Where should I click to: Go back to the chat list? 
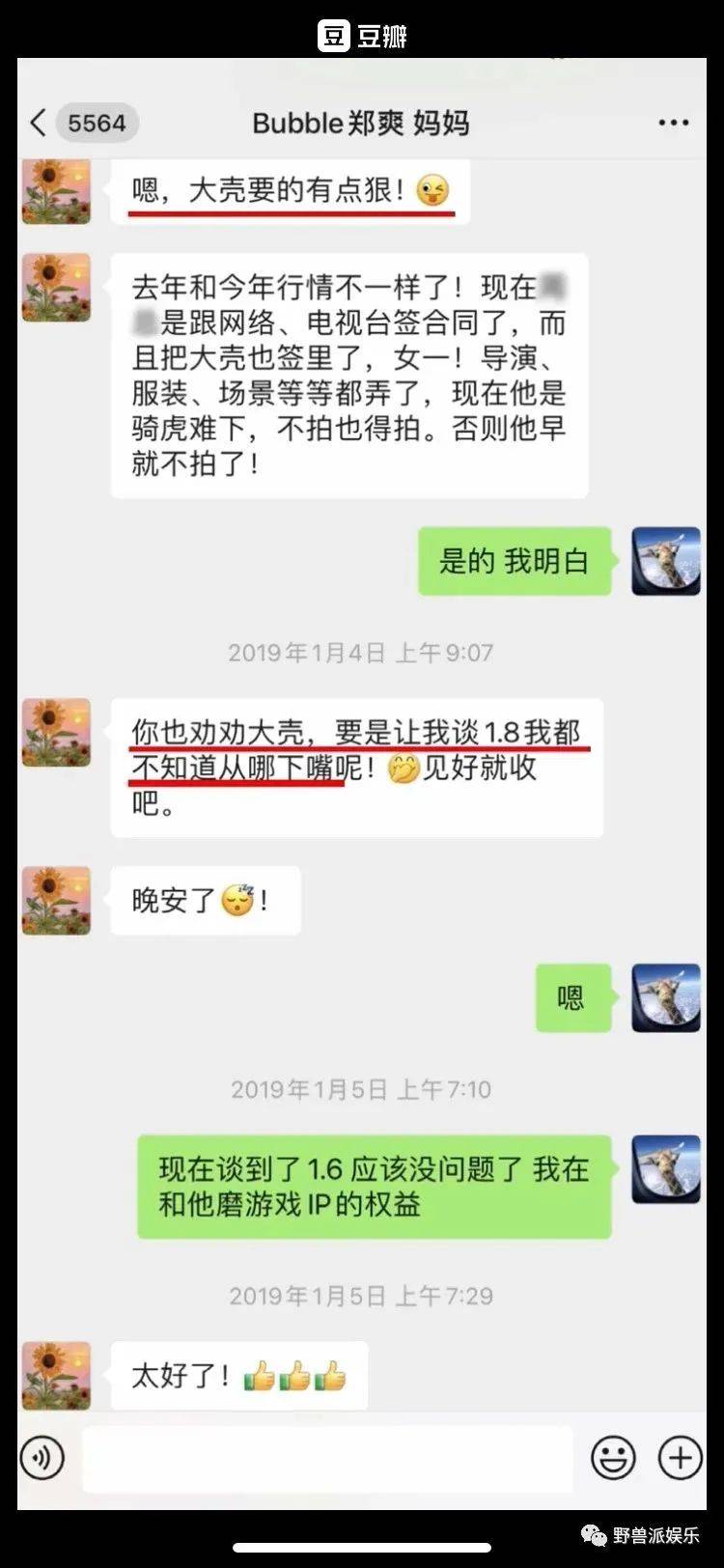pyautogui.click(x=39, y=123)
